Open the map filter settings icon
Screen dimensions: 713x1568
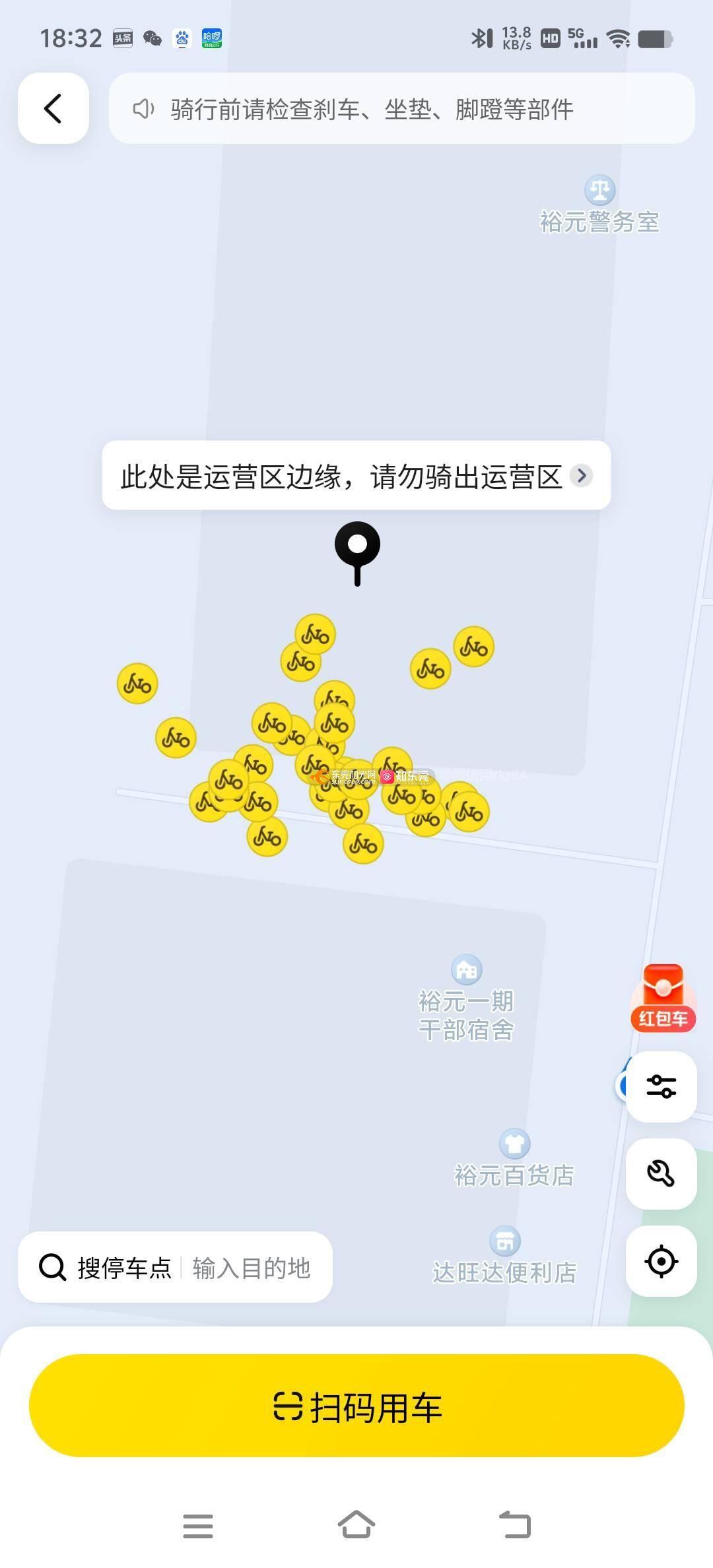pos(661,1086)
